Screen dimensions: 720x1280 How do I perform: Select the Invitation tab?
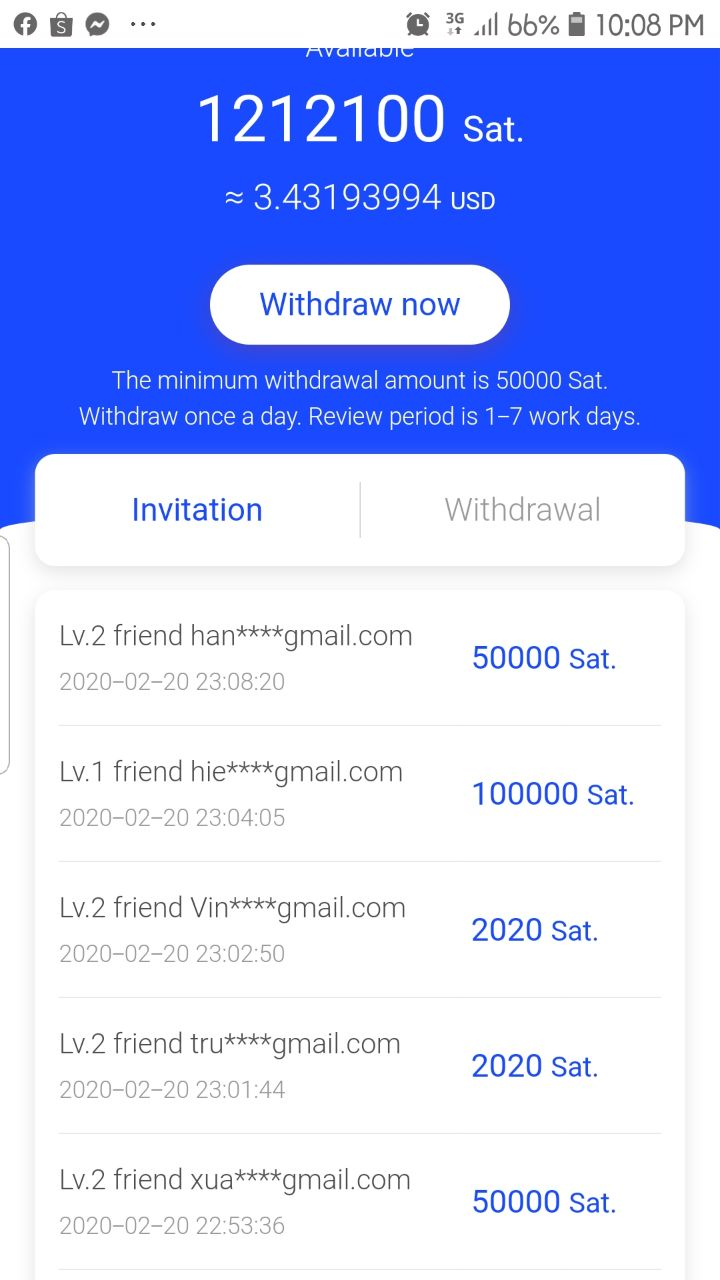point(197,510)
